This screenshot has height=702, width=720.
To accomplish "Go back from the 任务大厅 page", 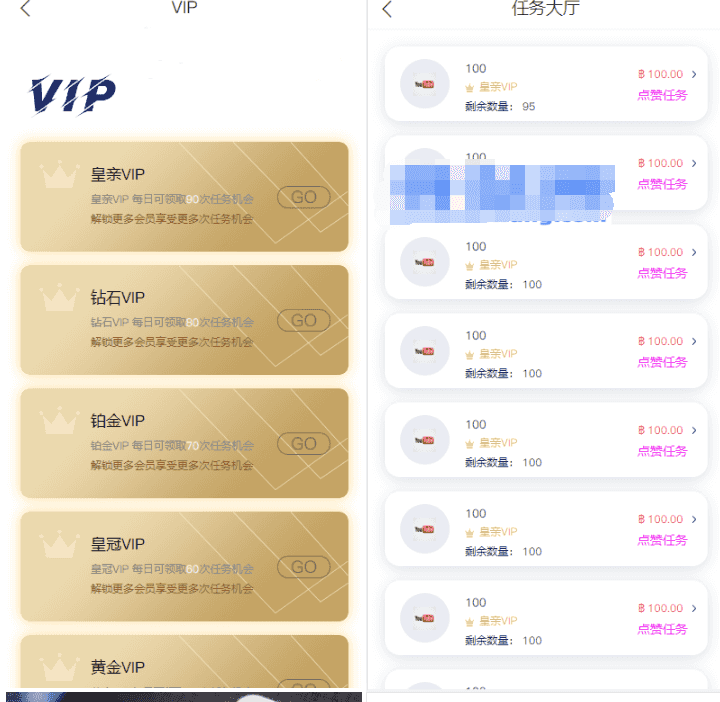I will [x=387, y=10].
